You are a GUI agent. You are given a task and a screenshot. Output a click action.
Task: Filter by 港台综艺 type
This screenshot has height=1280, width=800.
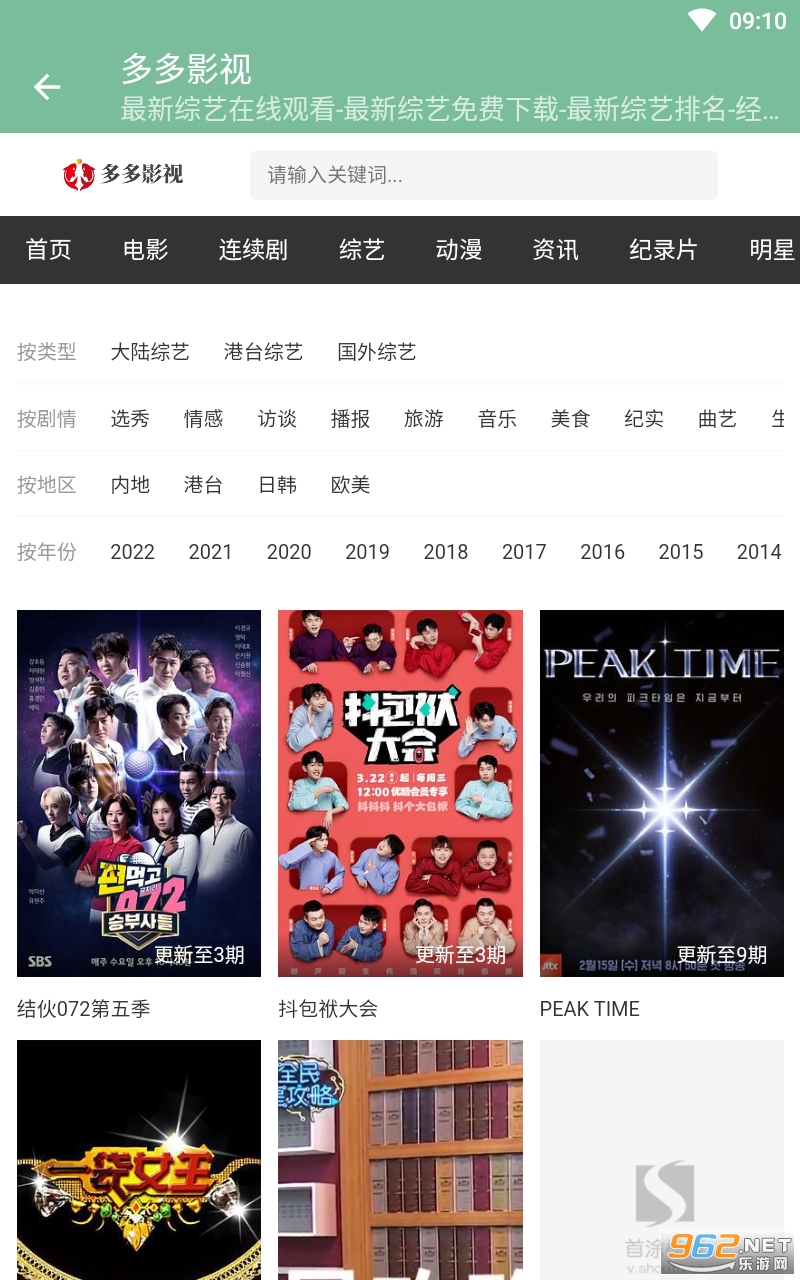coord(263,352)
